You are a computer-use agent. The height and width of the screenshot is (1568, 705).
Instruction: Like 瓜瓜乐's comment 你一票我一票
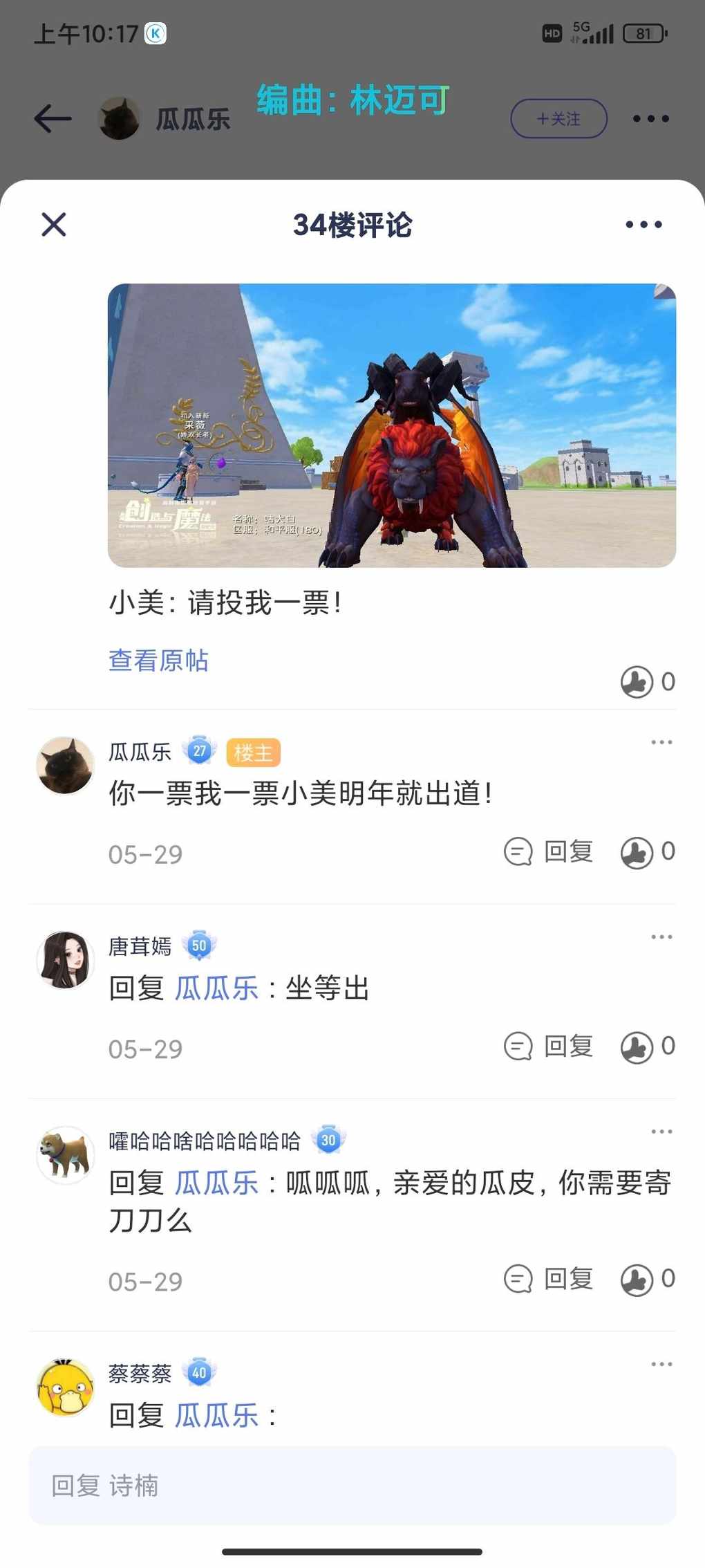click(647, 852)
